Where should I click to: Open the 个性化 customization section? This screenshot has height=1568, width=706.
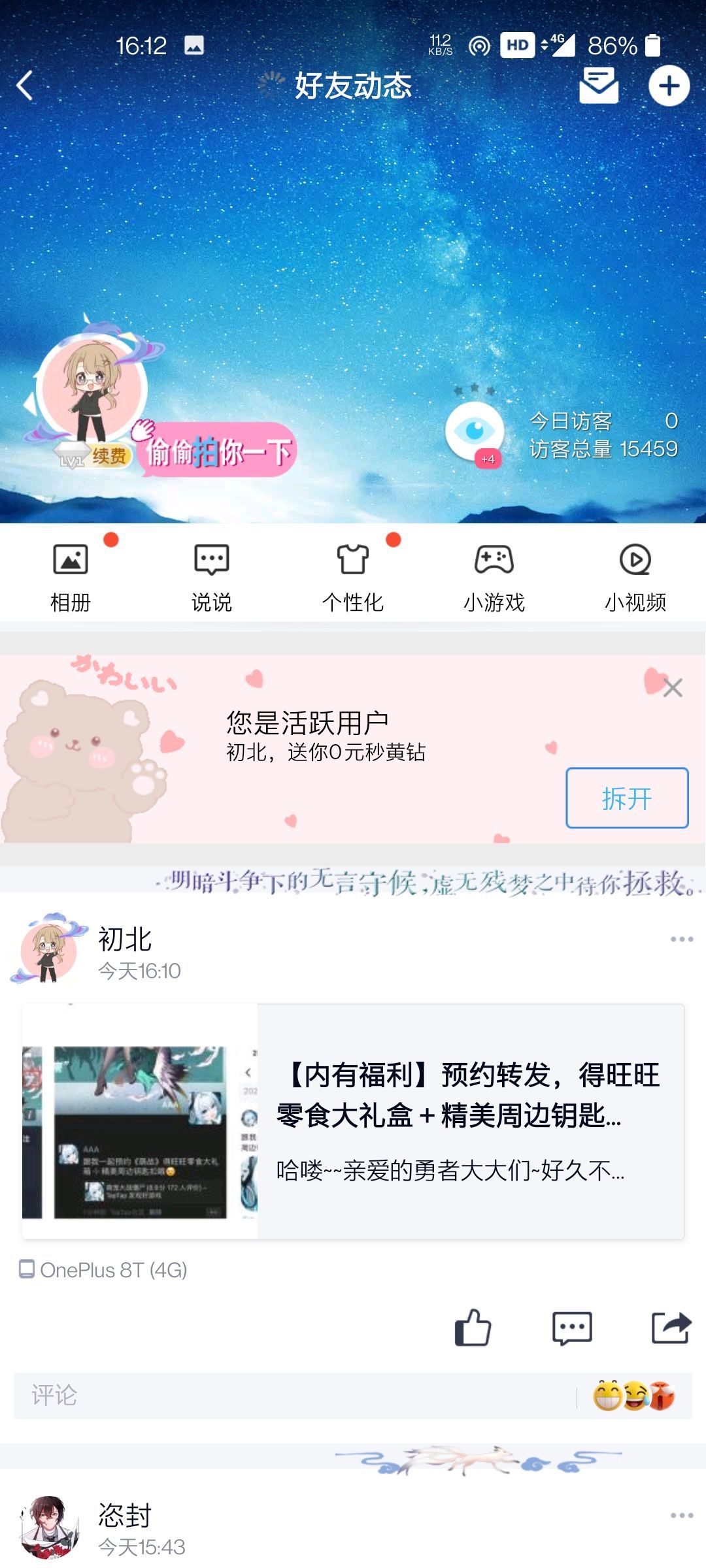click(x=353, y=575)
